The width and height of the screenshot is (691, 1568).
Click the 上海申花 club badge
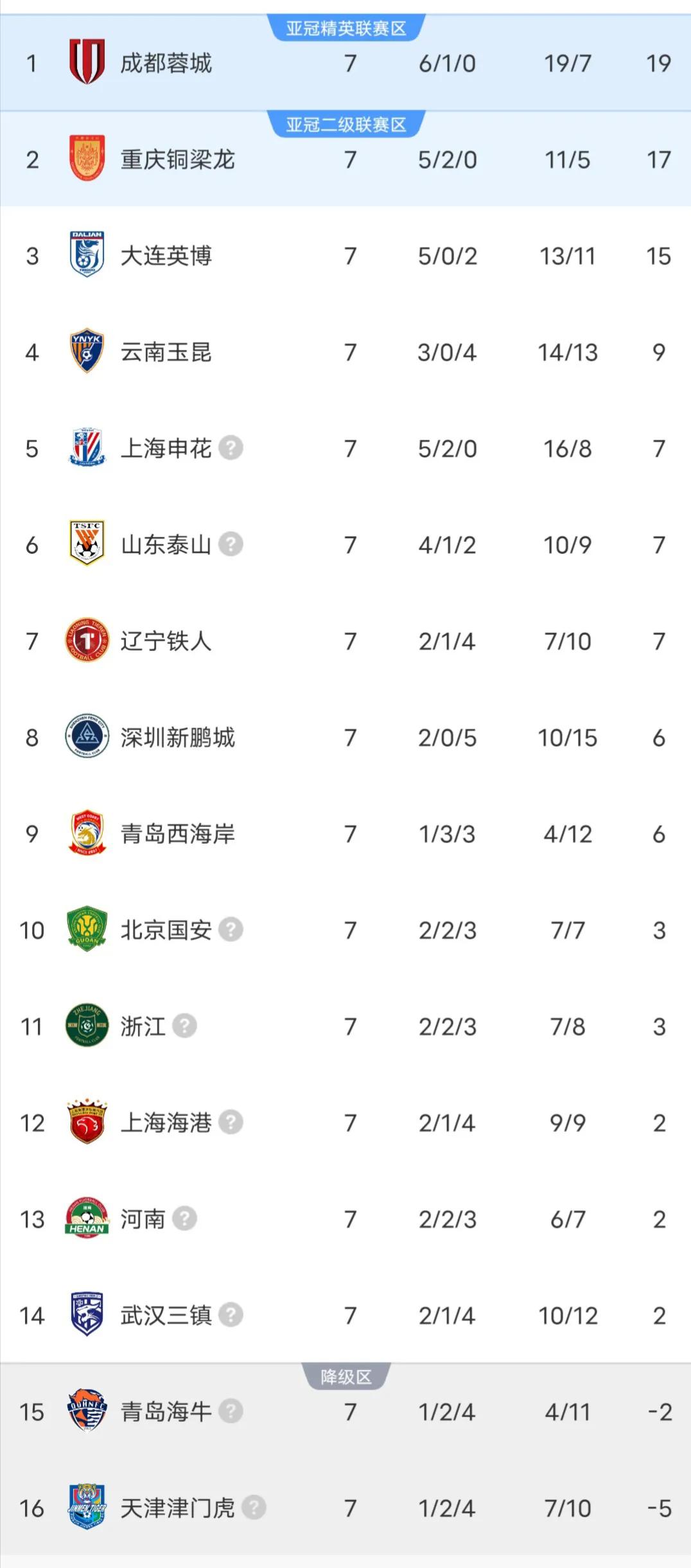pyautogui.click(x=87, y=449)
